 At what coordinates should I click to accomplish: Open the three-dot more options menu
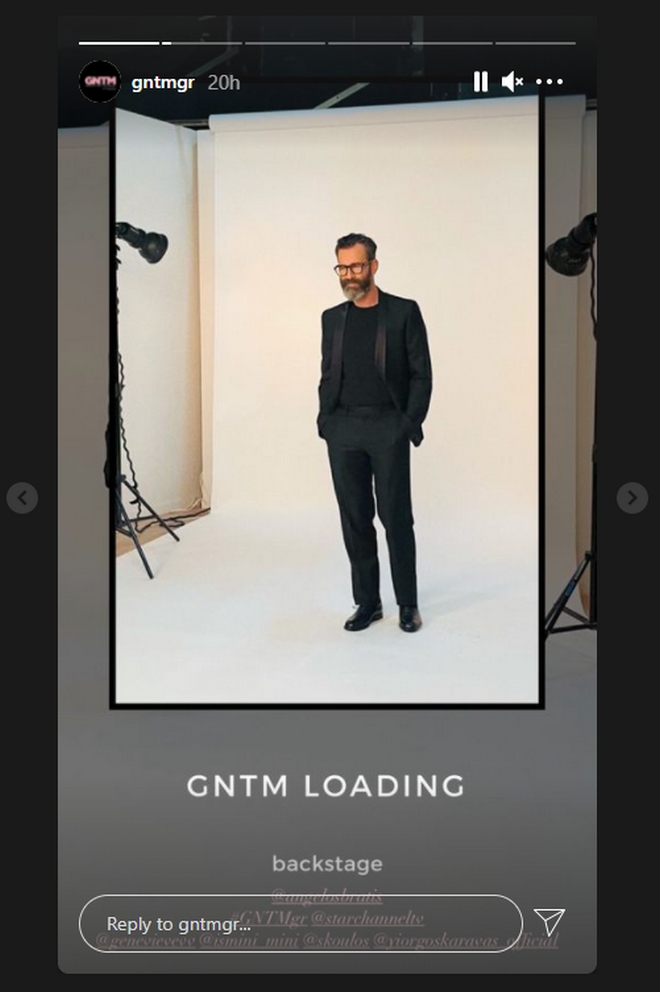[x=549, y=82]
